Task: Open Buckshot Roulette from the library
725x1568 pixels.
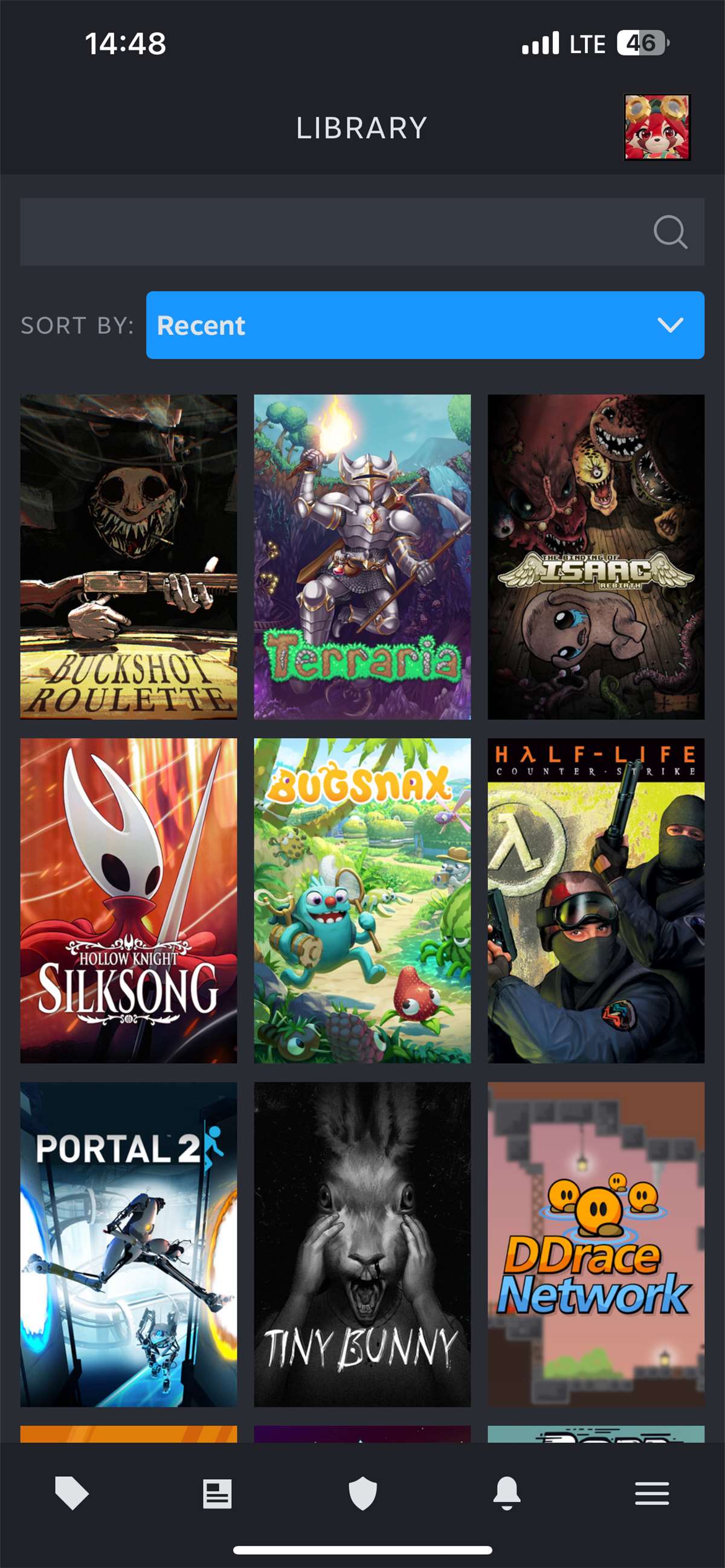Action: [129, 556]
